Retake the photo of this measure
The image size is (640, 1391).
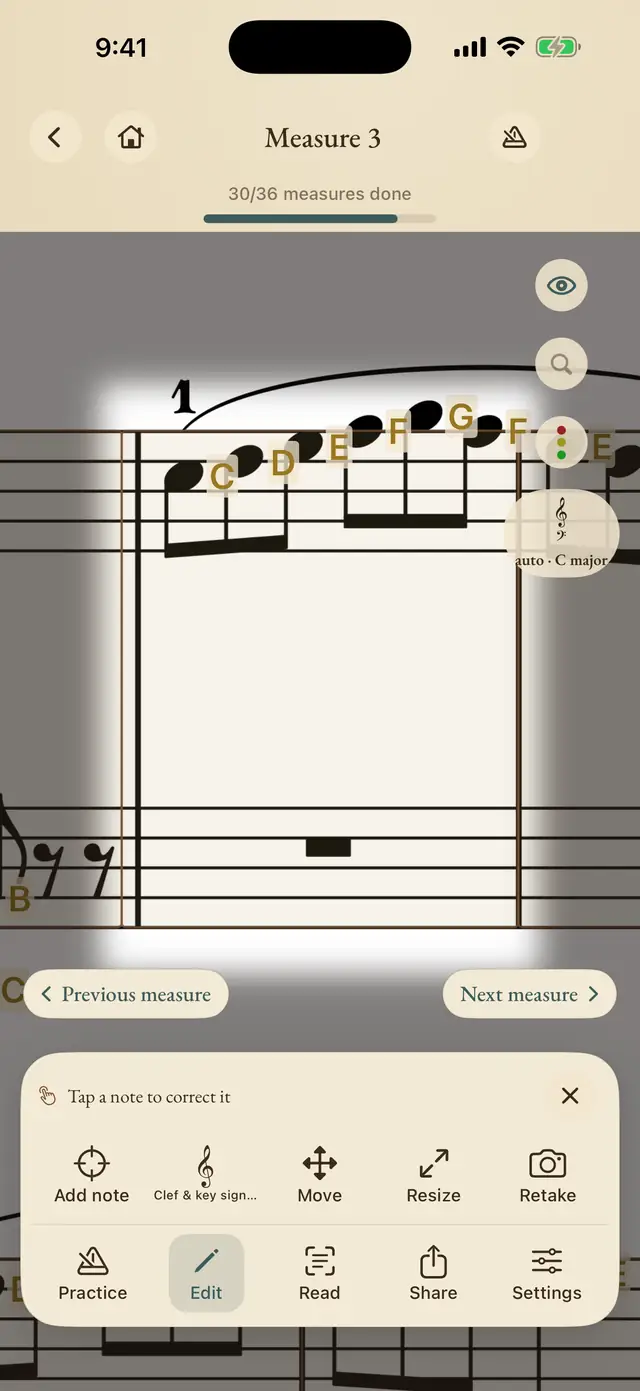click(x=548, y=1175)
